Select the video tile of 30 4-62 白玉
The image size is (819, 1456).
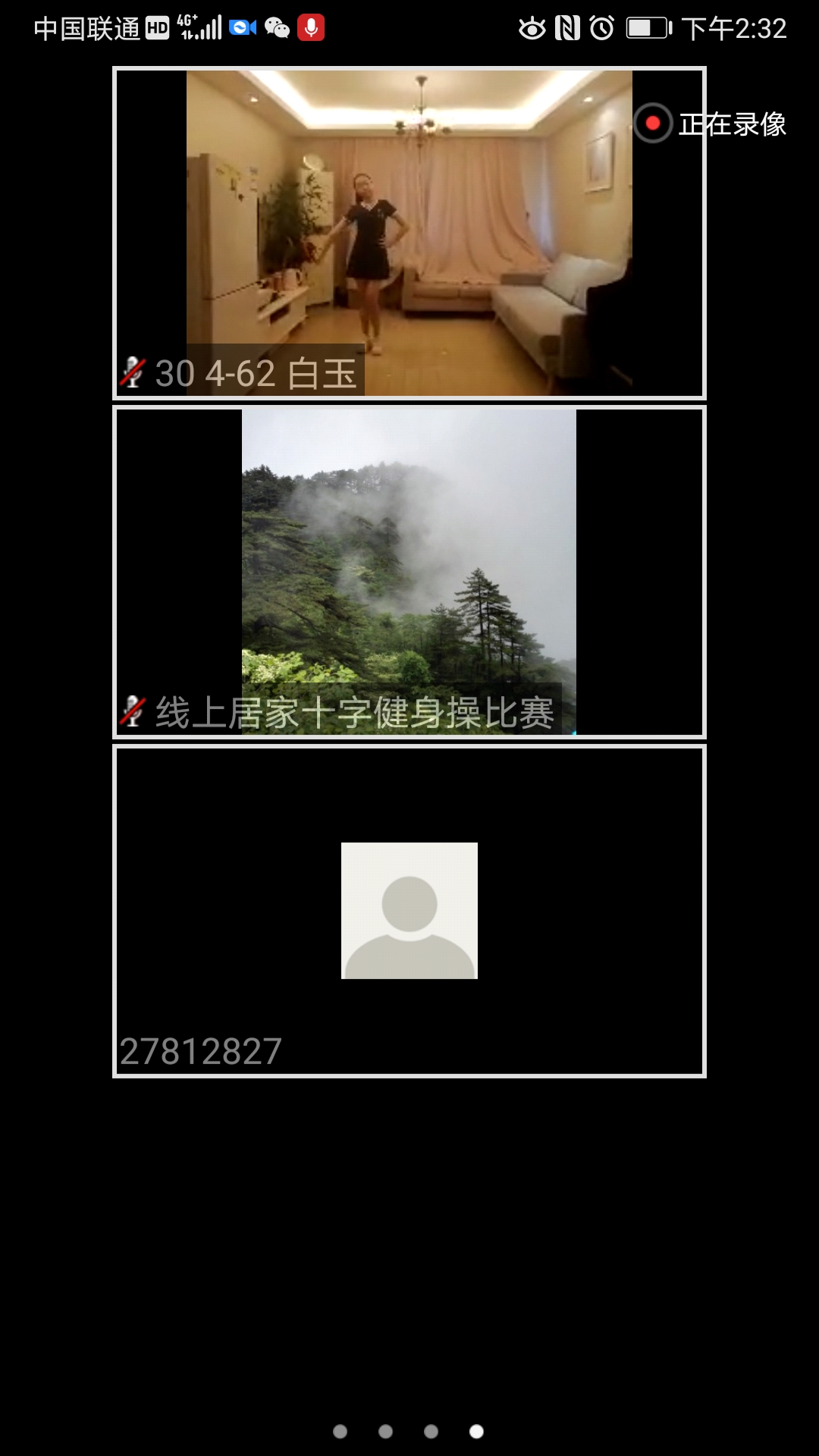coord(409,233)
